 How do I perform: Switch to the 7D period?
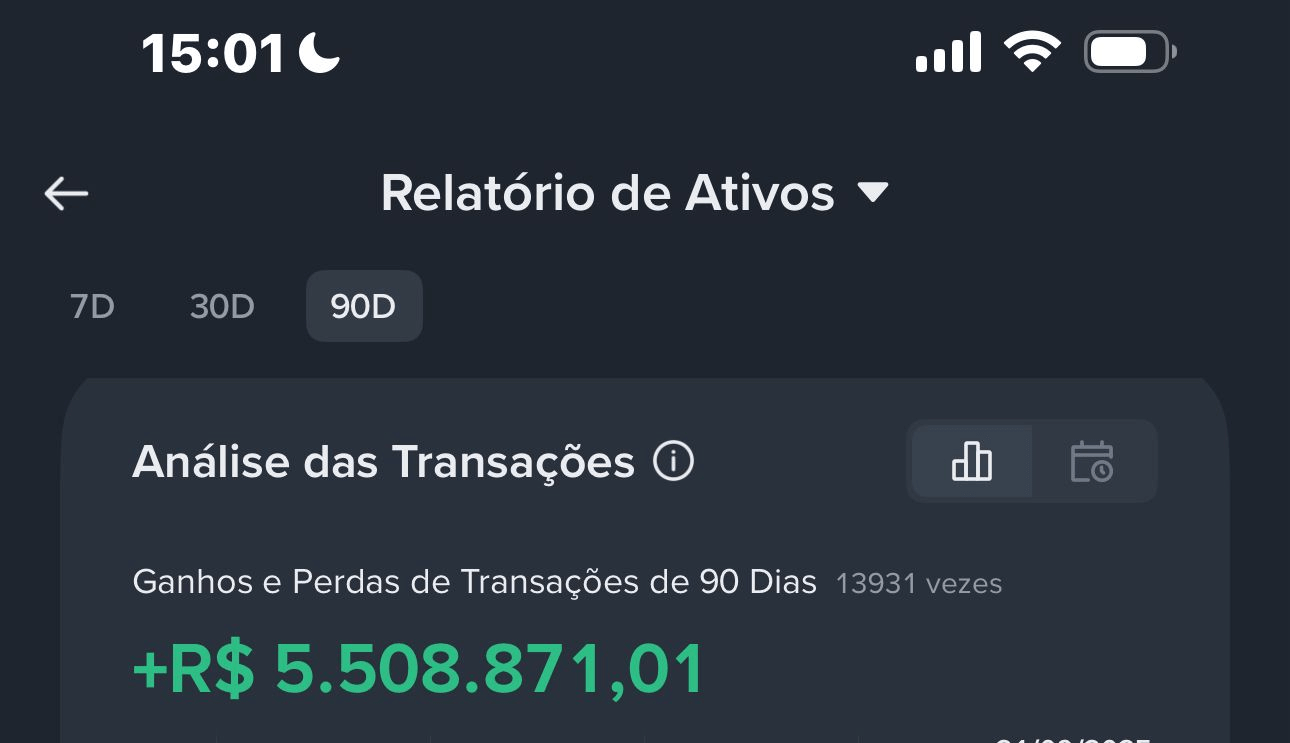[x=93, y=307]
